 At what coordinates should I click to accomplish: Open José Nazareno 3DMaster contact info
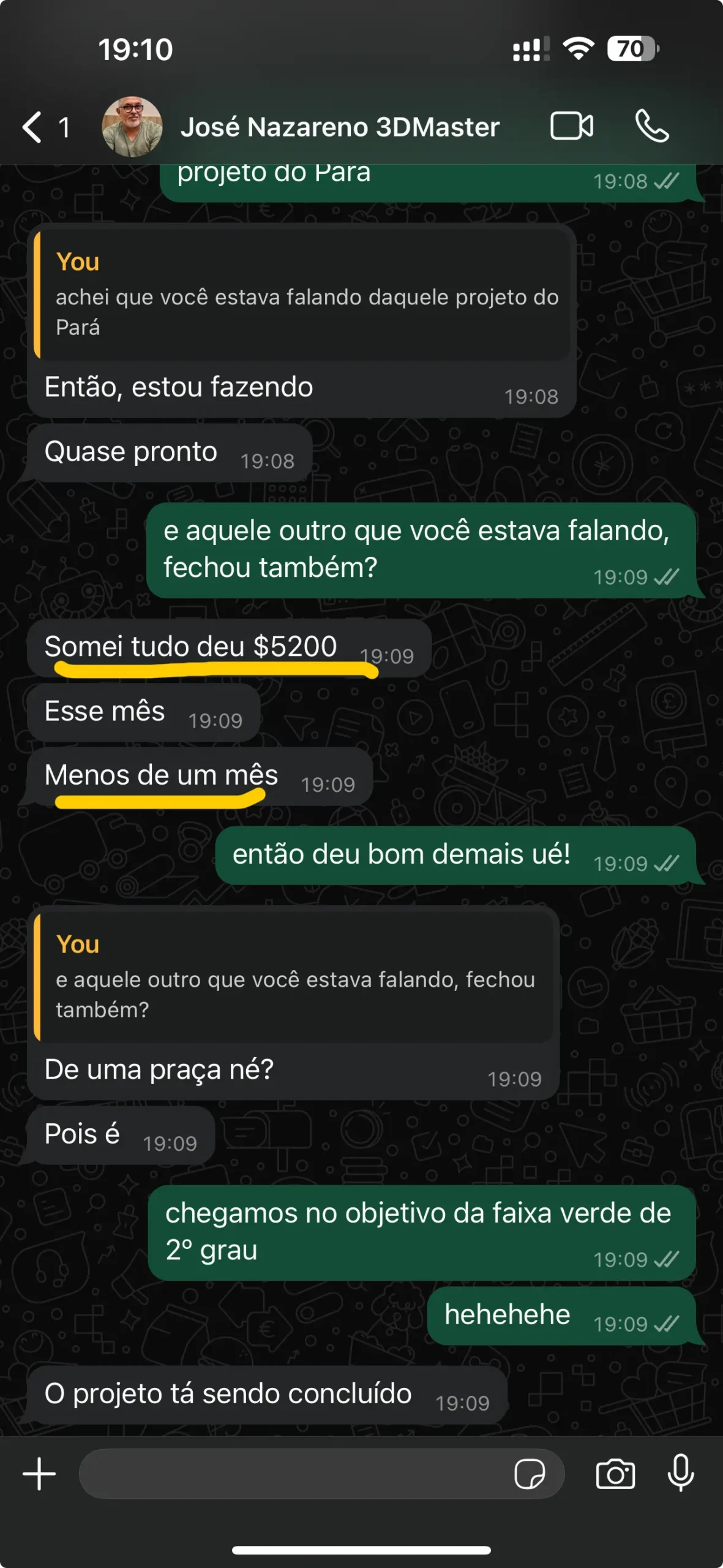pyautogui.click(x=340, y=127)
